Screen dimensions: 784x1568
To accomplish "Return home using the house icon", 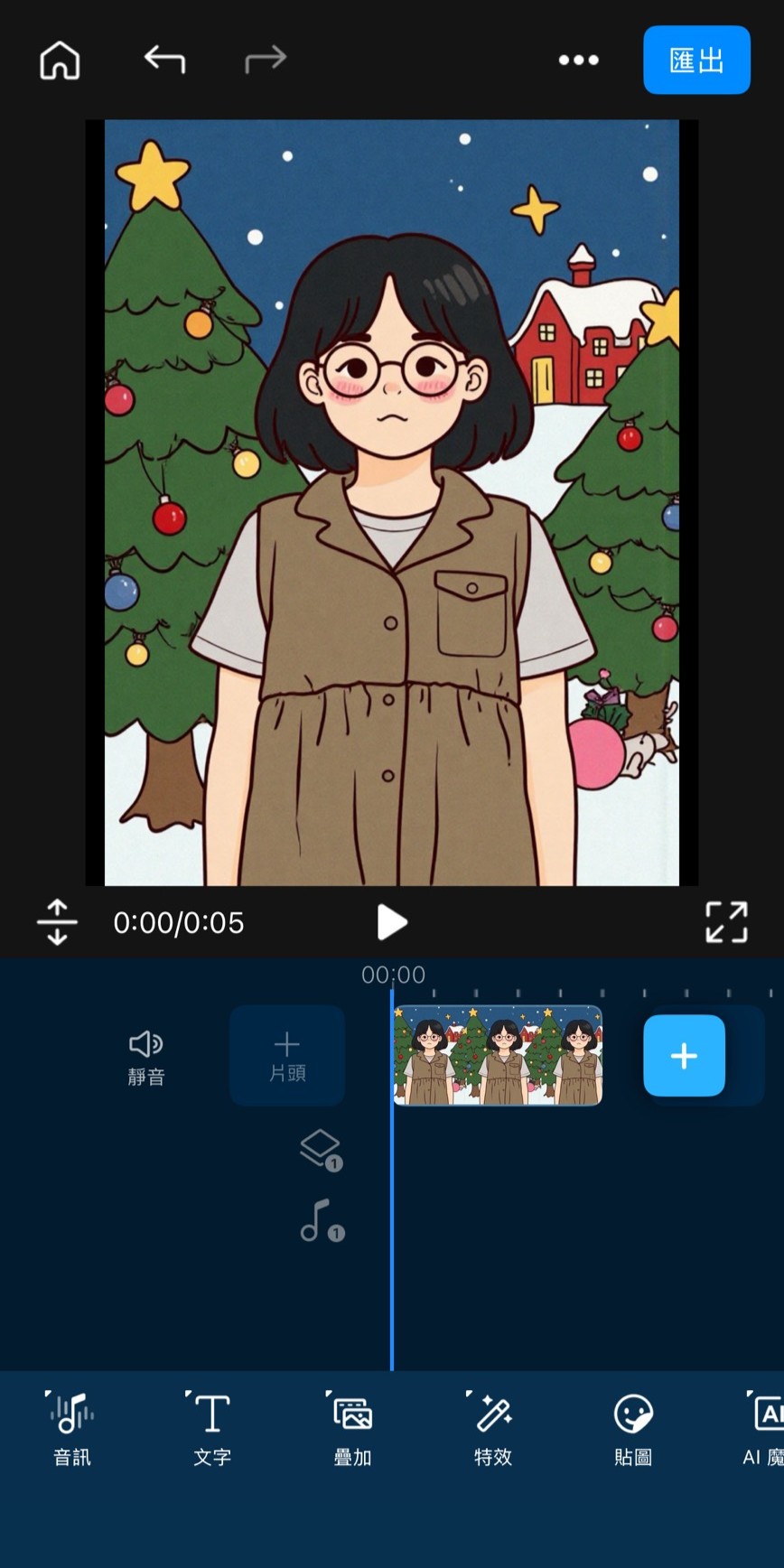I will pos(59,61).
